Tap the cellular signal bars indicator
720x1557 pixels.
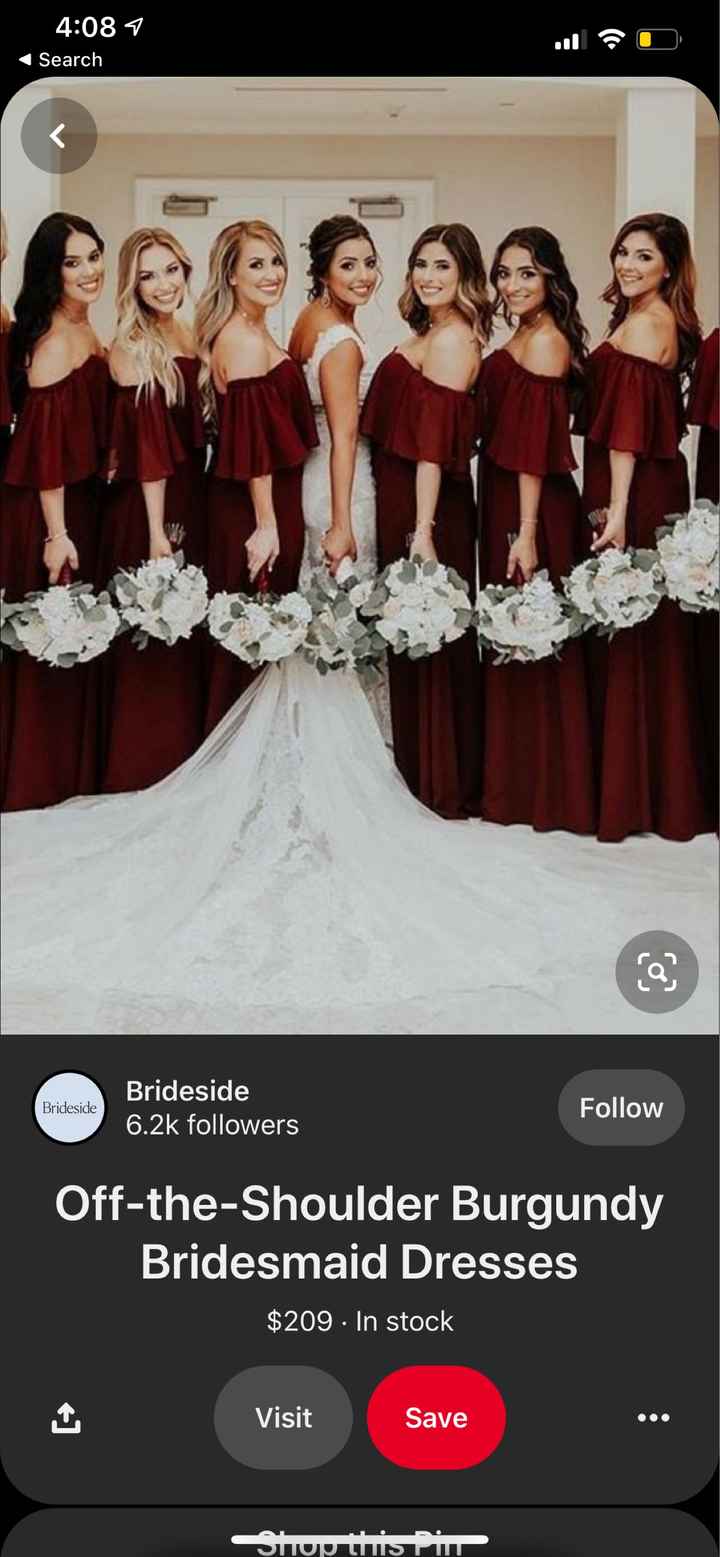click(571, 40)
